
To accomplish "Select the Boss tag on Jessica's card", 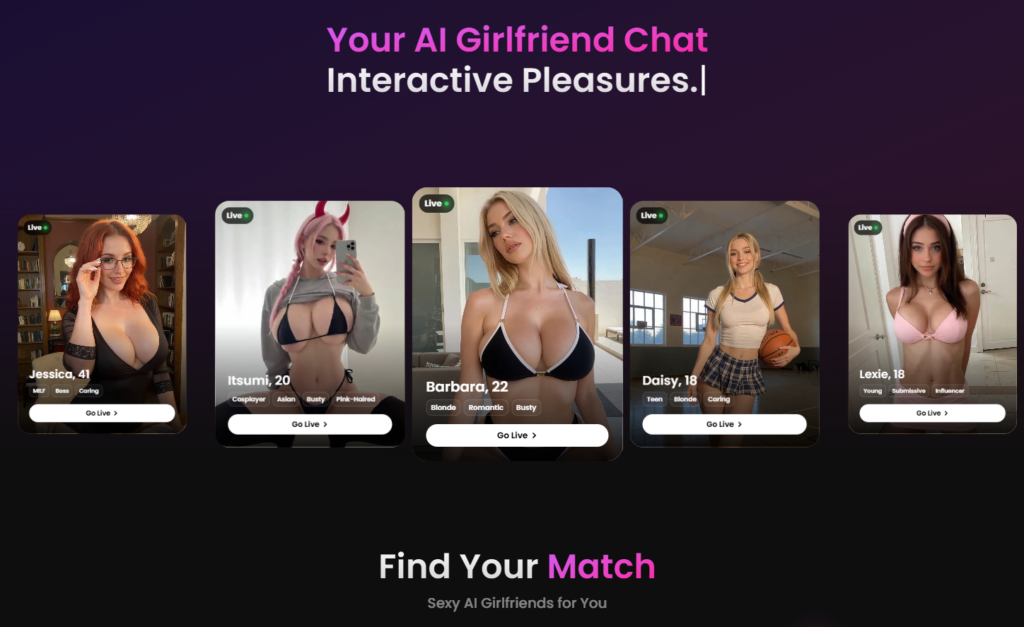I will pyautogui.click(x=62, y=391).
